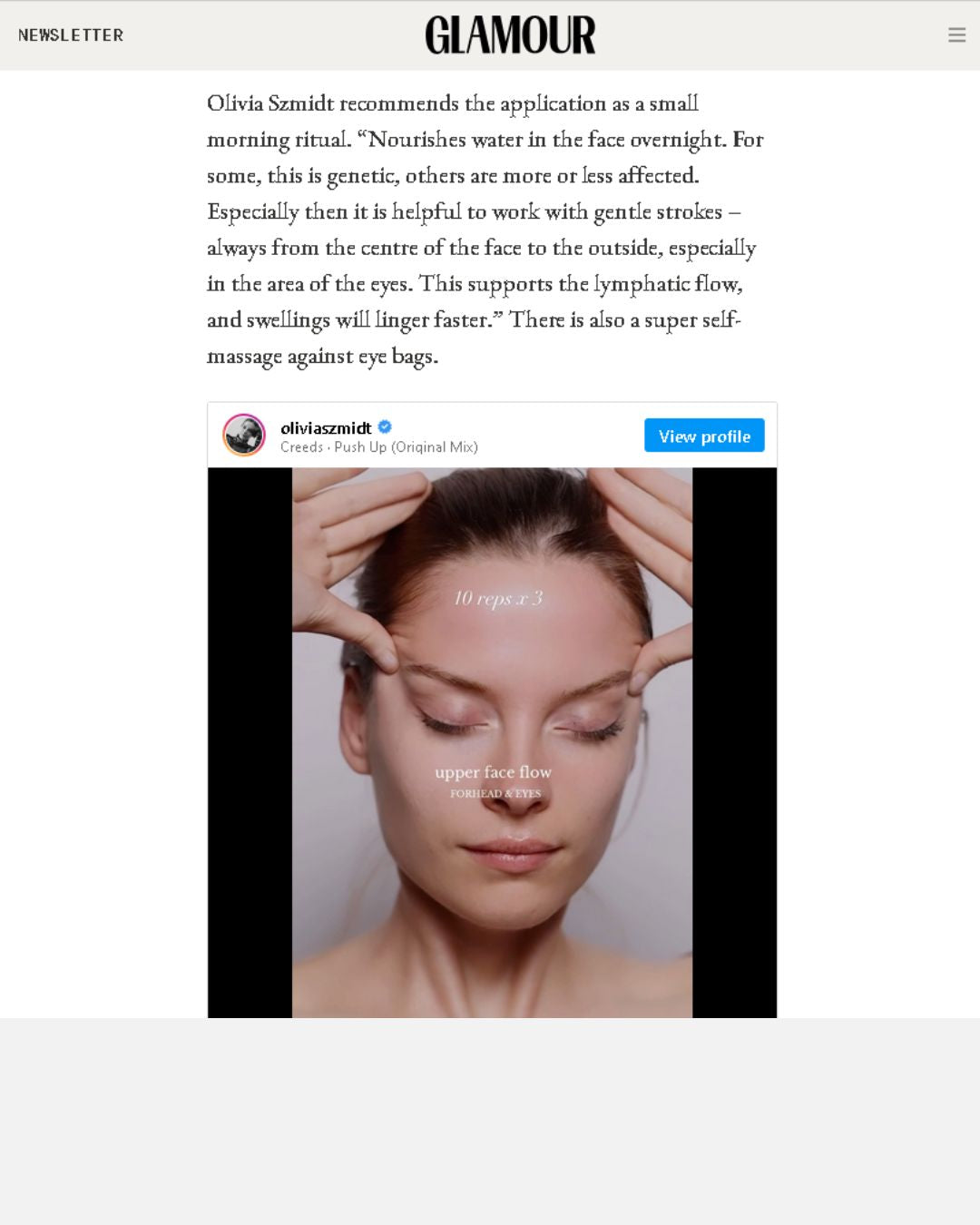Open the Newsletter link
Viewport: 980px width, 1225px height.
(x=71, y=35)
